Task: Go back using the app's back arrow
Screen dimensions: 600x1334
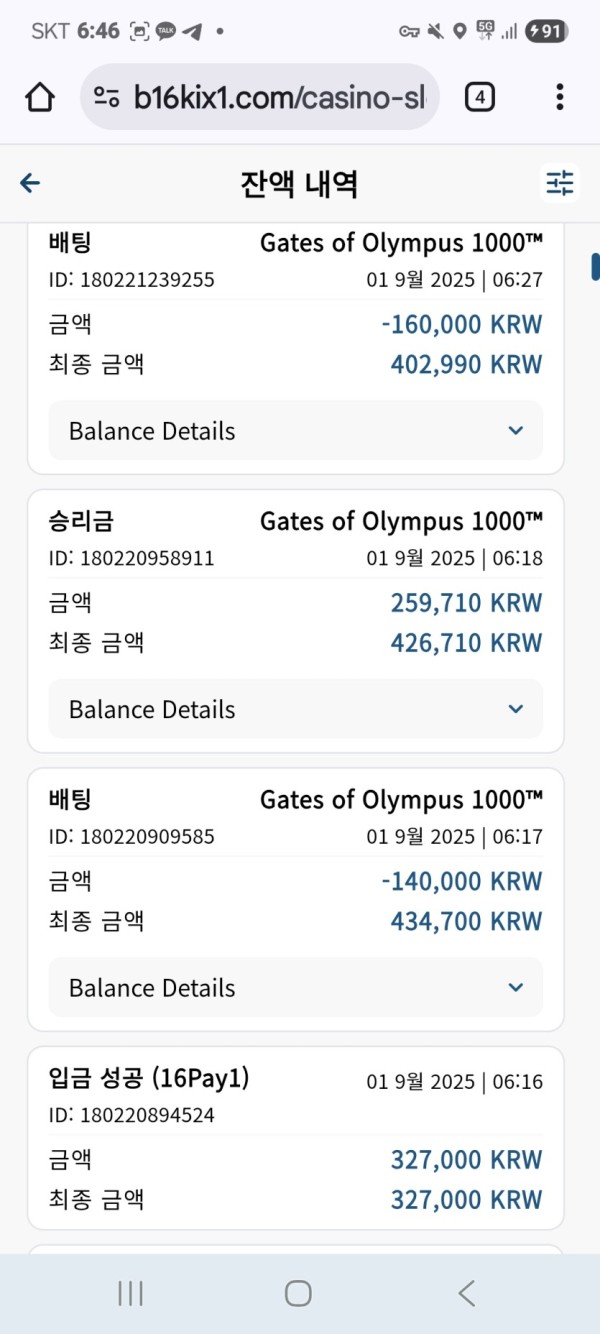Action: 30,183
